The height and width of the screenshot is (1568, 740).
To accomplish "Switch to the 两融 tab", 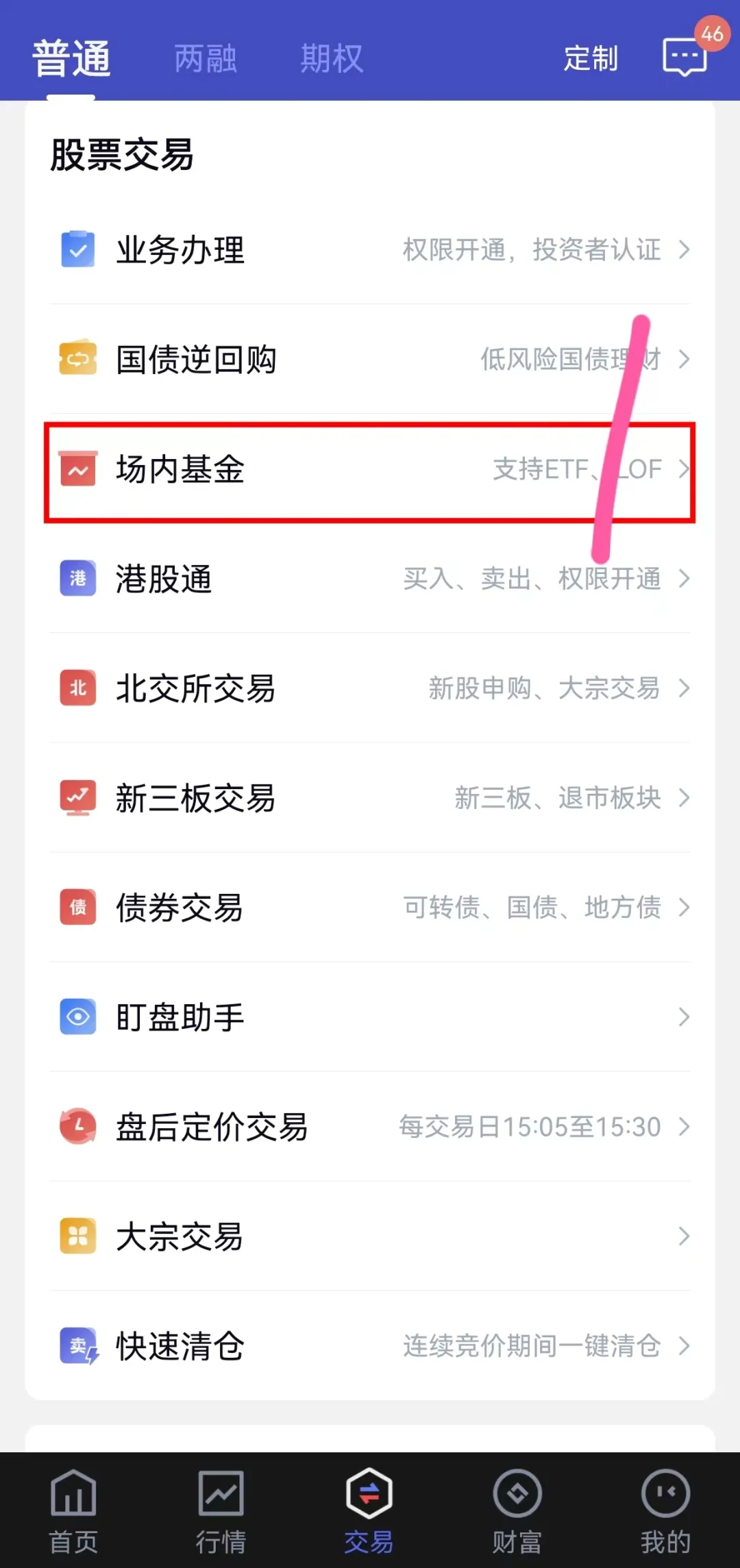I will [205, 58].
